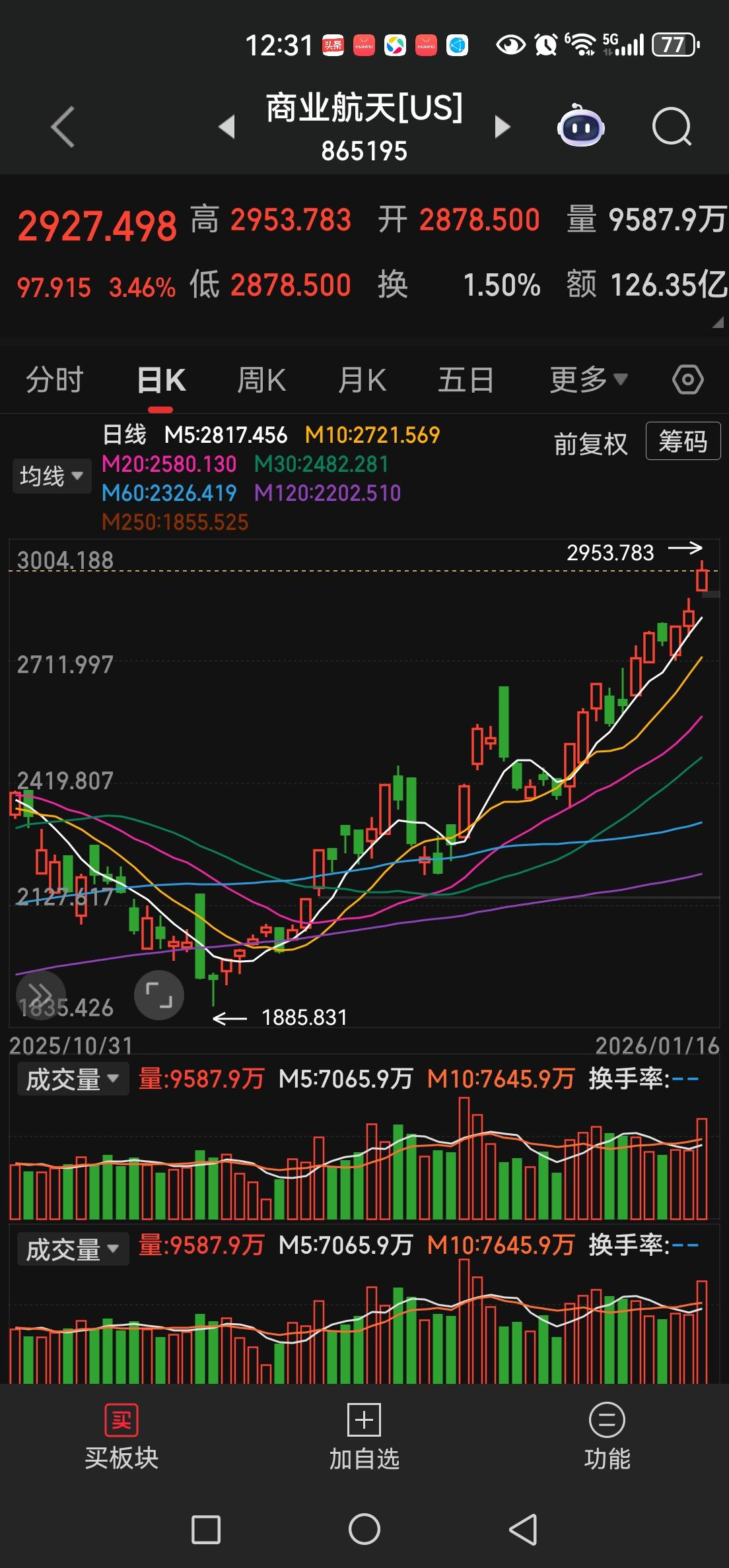Open the AI assistant robot icon
Image resolution: width=729 pixels, height=1568 pixels.
580,127
